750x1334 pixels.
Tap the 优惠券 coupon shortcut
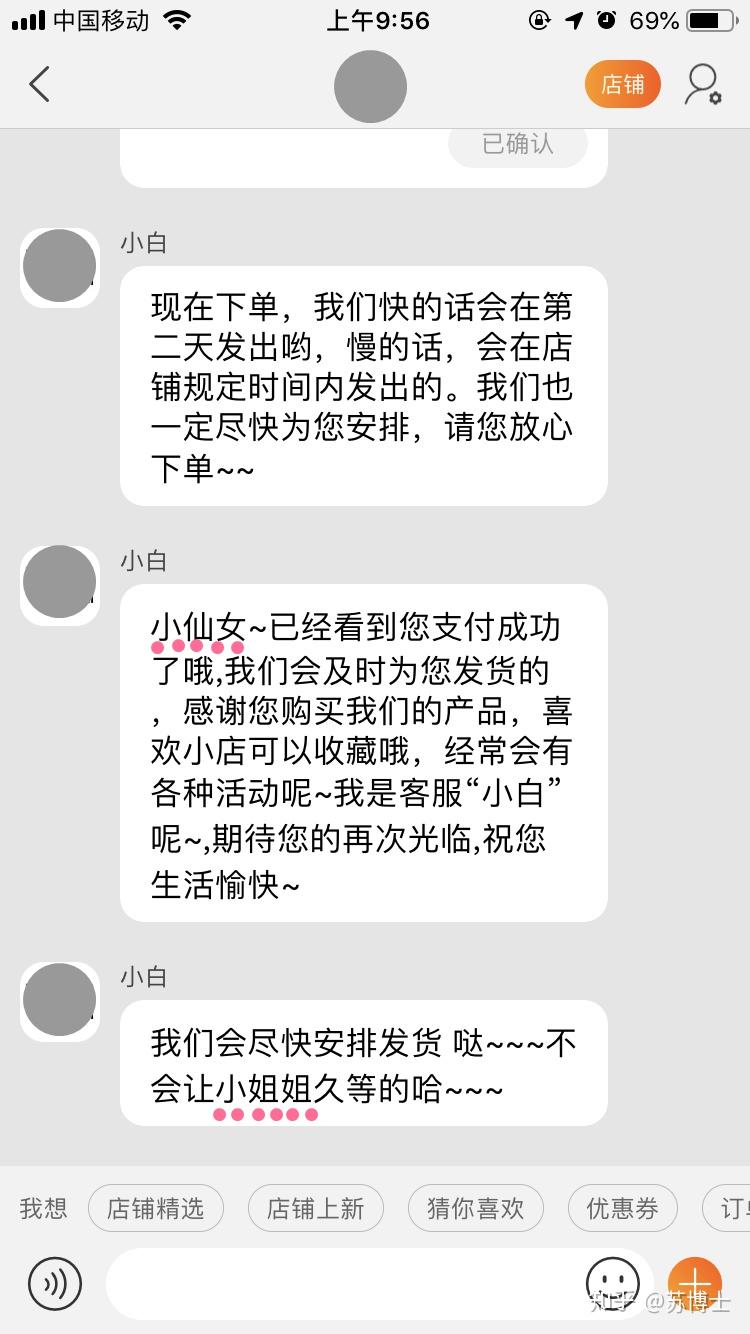(x=622, y=1208)
